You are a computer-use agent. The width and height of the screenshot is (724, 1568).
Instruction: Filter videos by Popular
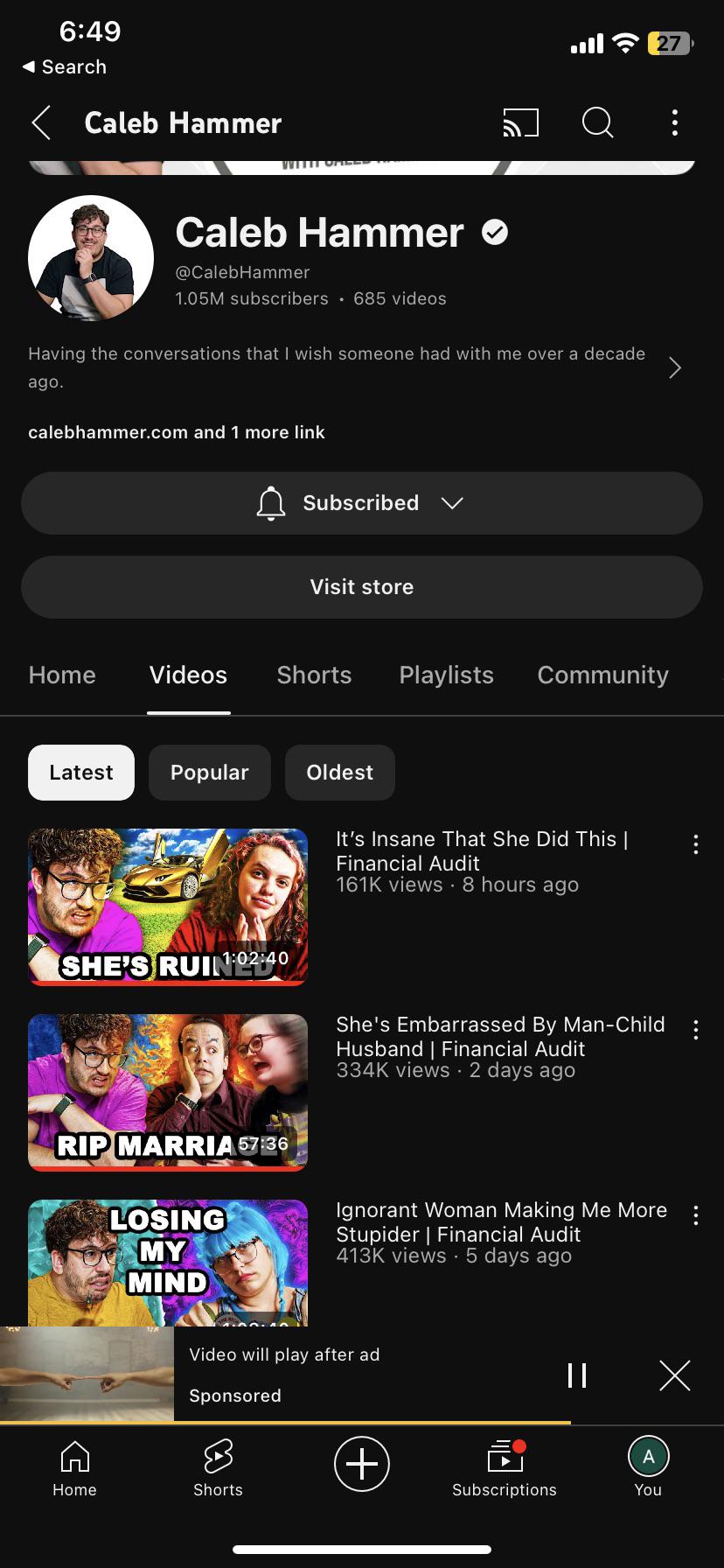point(209,773)
